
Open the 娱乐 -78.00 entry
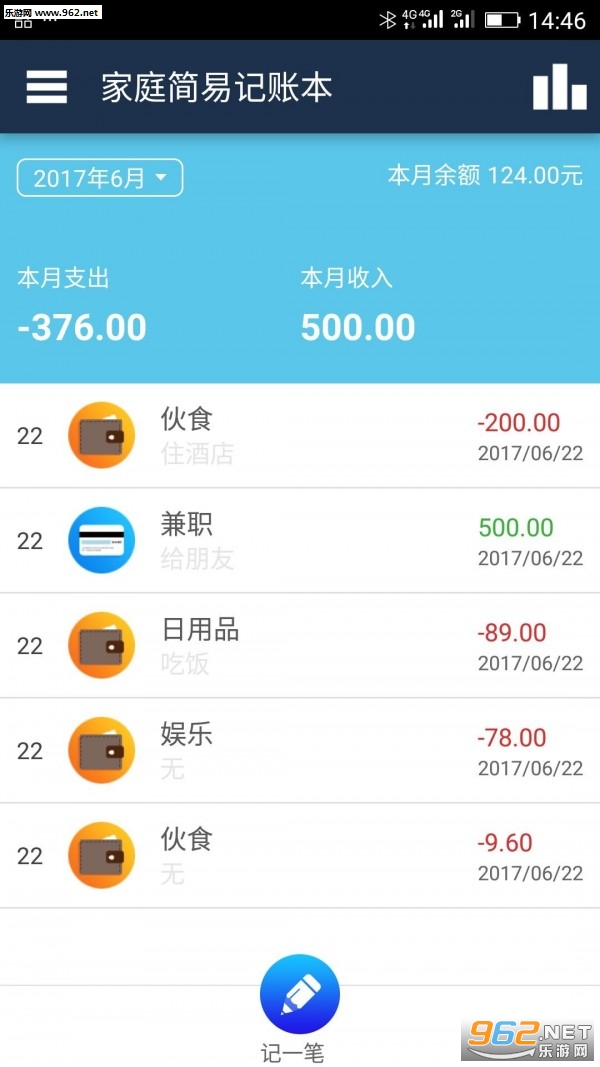[x=300, y=751]
